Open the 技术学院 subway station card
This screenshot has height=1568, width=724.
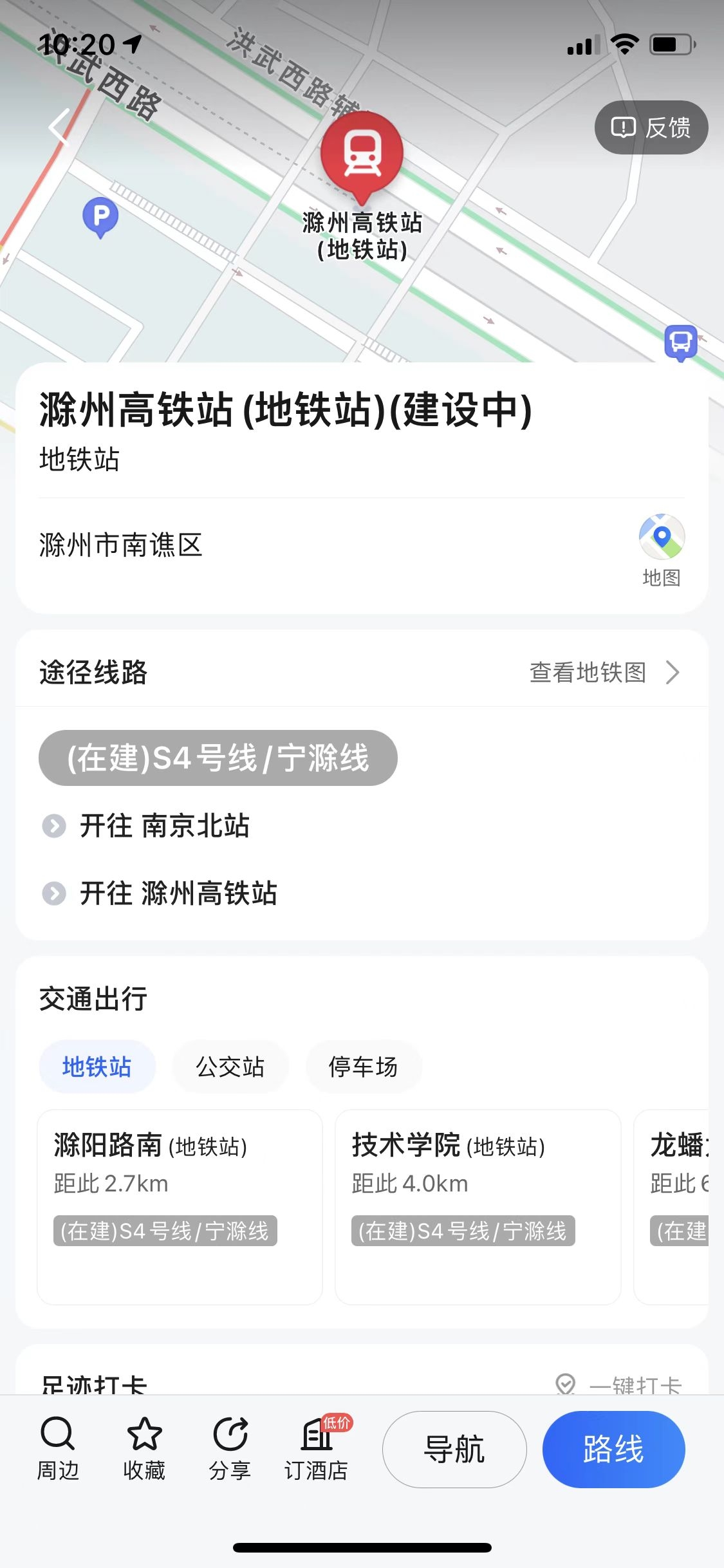478,1207
